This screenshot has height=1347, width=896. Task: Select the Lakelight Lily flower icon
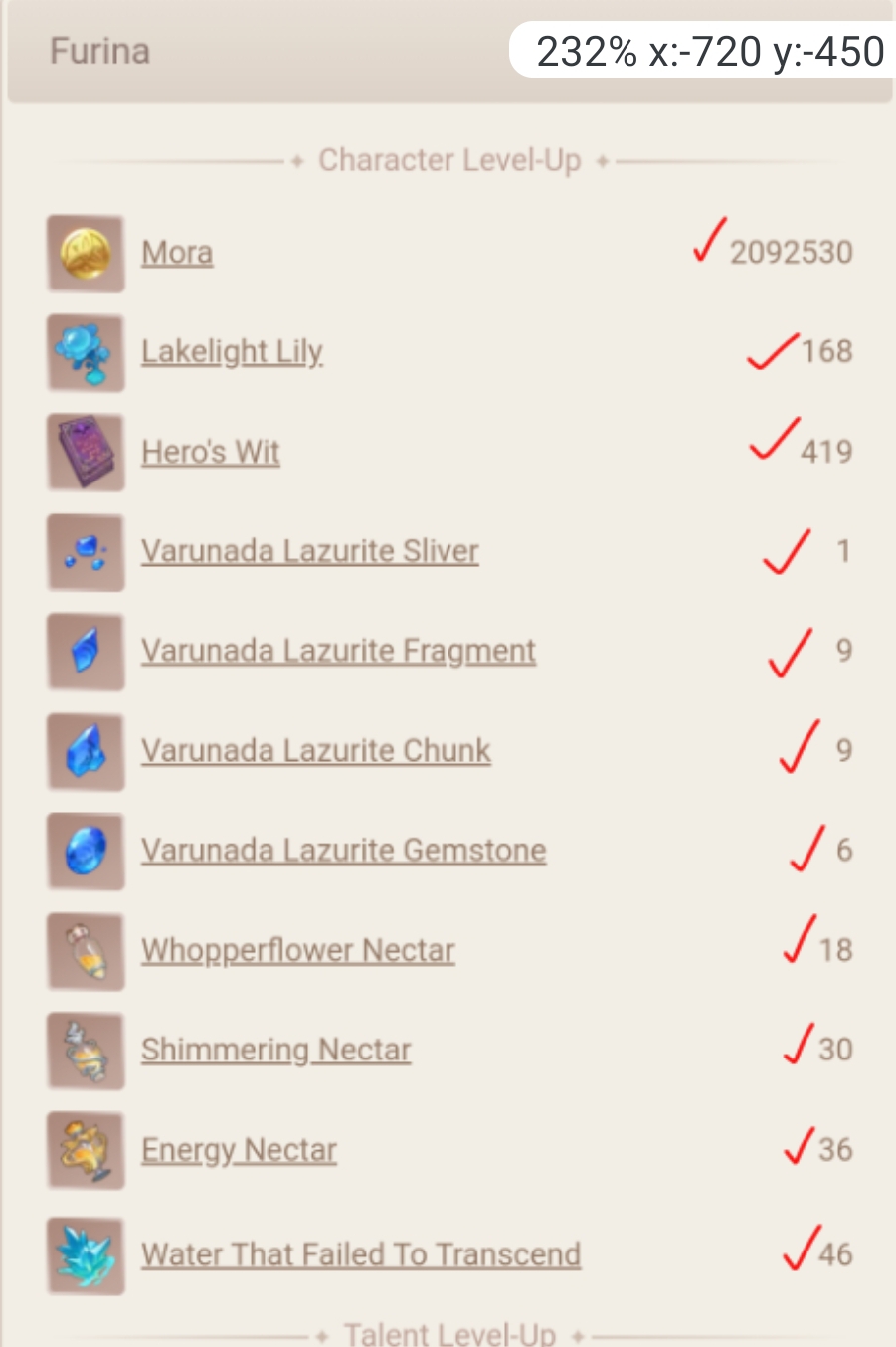point(85,352)
